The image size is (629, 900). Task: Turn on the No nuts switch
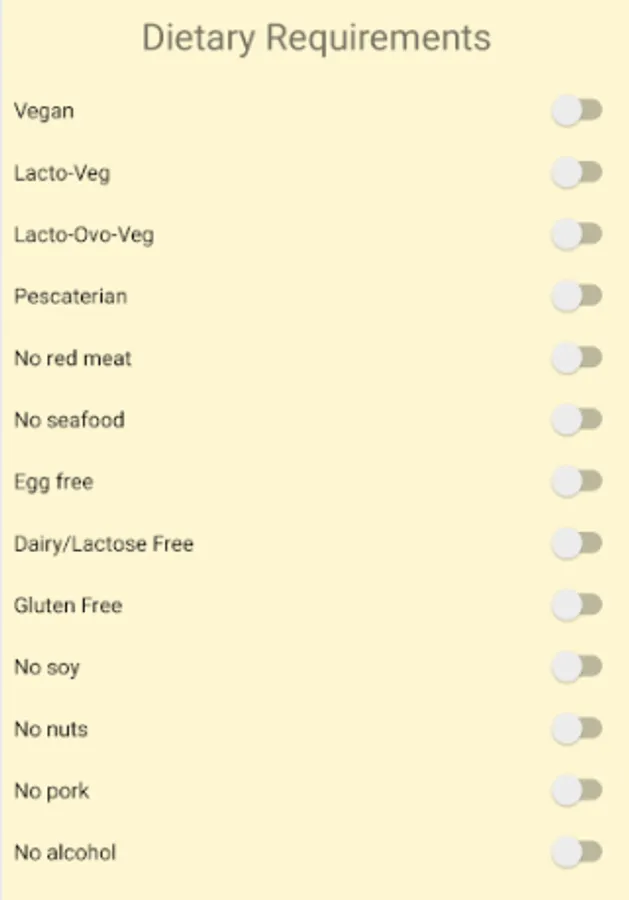[576, 729]
